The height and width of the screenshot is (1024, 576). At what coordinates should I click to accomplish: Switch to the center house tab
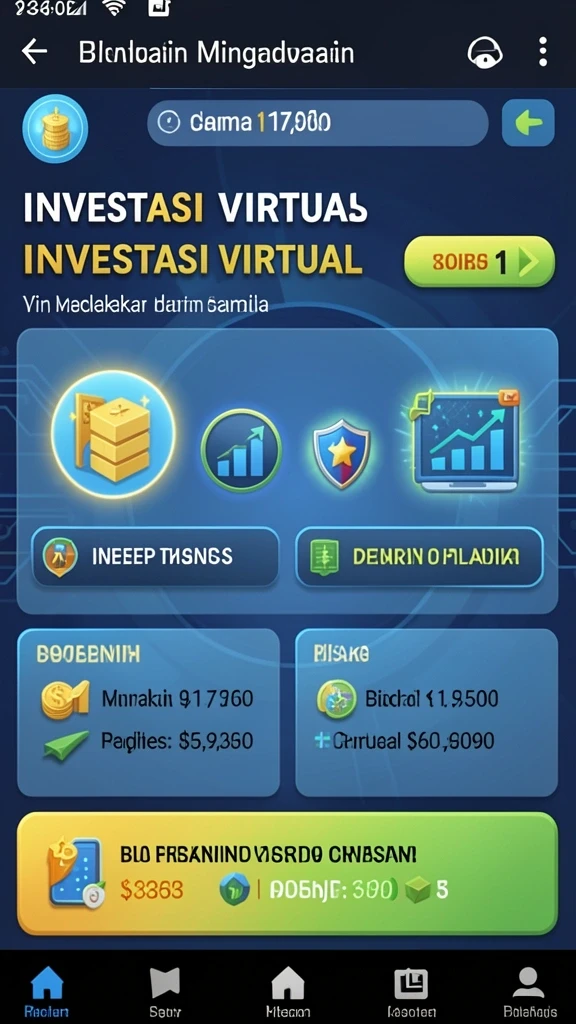[287, 990]
